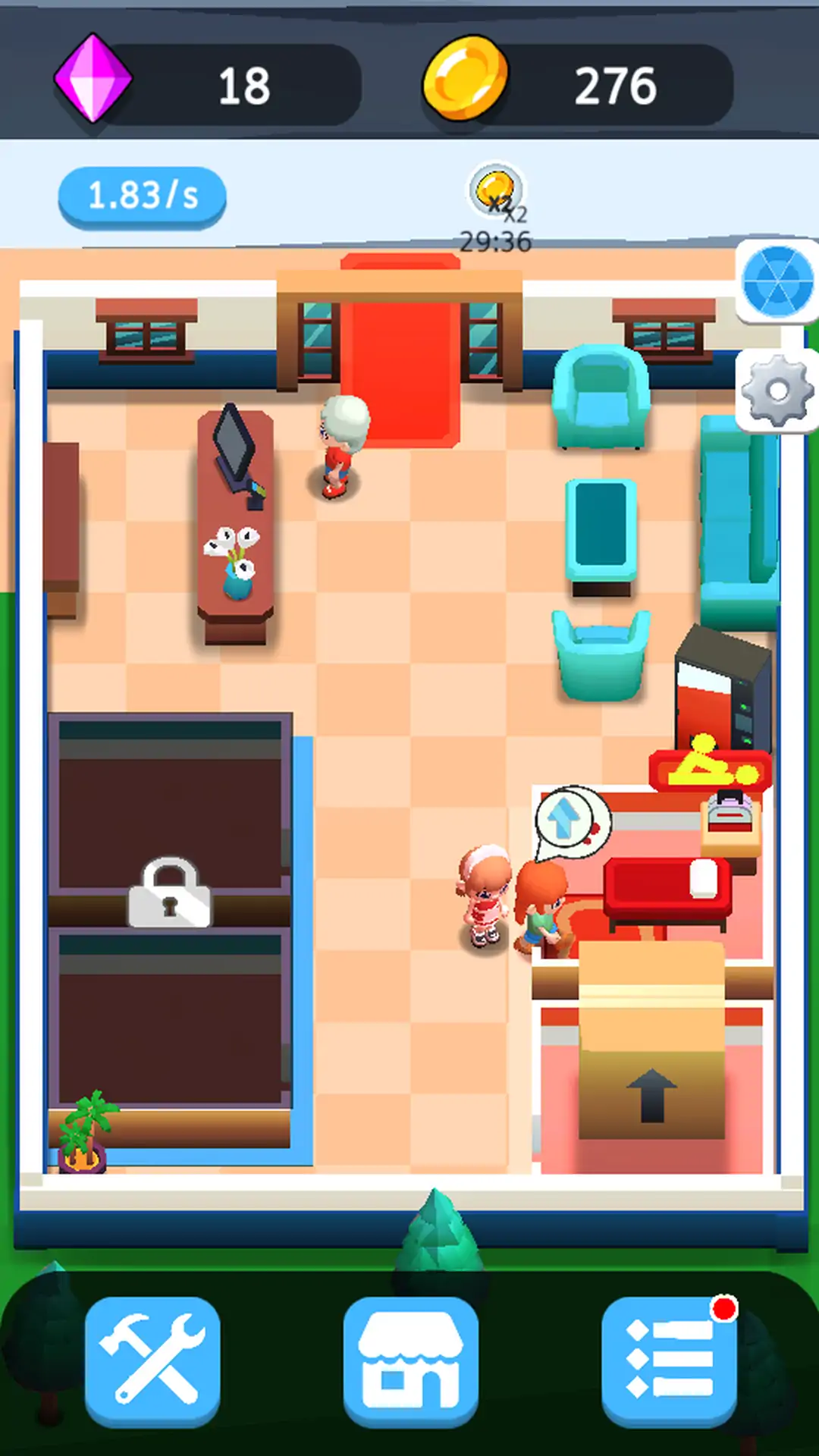Tap the upgrade arrow speech bubble
The height and width of the screenshot is (1456, 819).
pos(570,821)
